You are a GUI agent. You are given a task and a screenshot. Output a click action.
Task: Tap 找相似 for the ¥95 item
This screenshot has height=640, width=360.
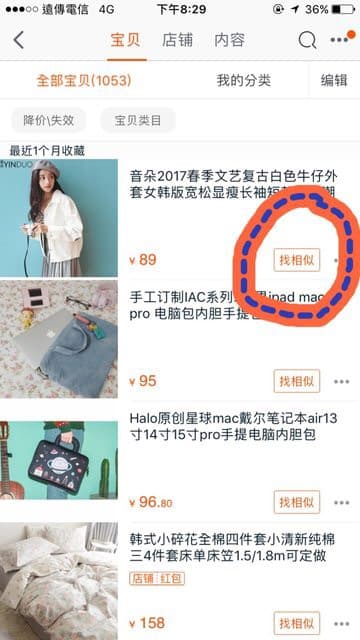coord(297,381)
